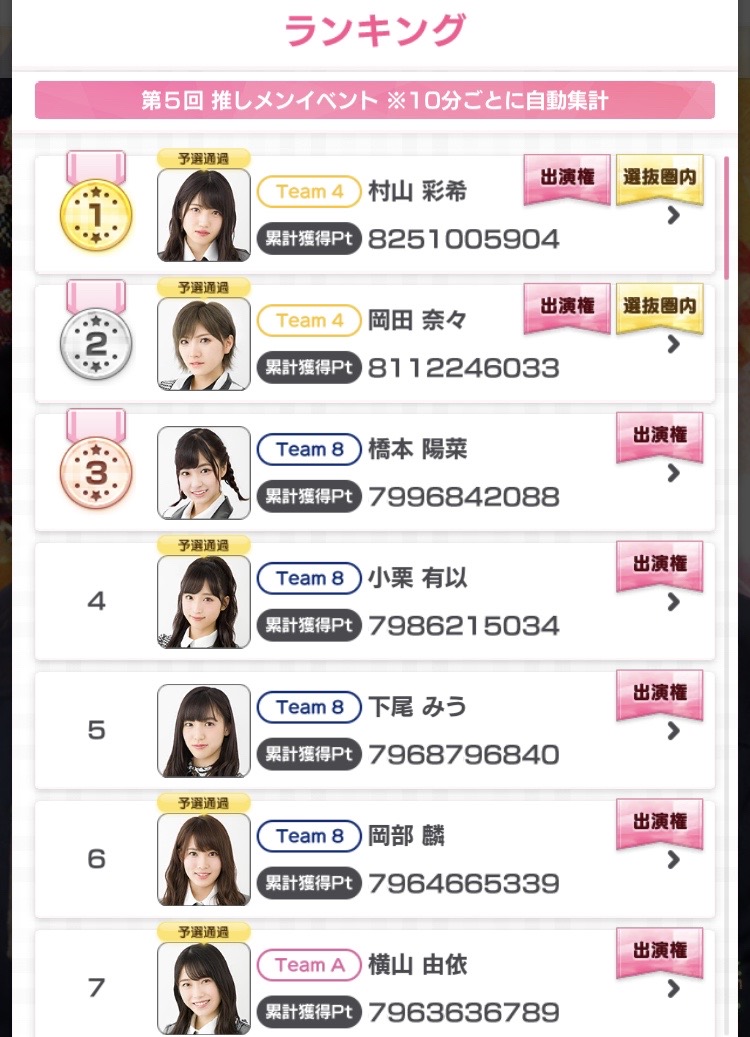Image resolution: width=750 pixels, height=1037 pixels.
Task: Open 村山 彩希 ranking entry
Action: (x=374, y=216)
